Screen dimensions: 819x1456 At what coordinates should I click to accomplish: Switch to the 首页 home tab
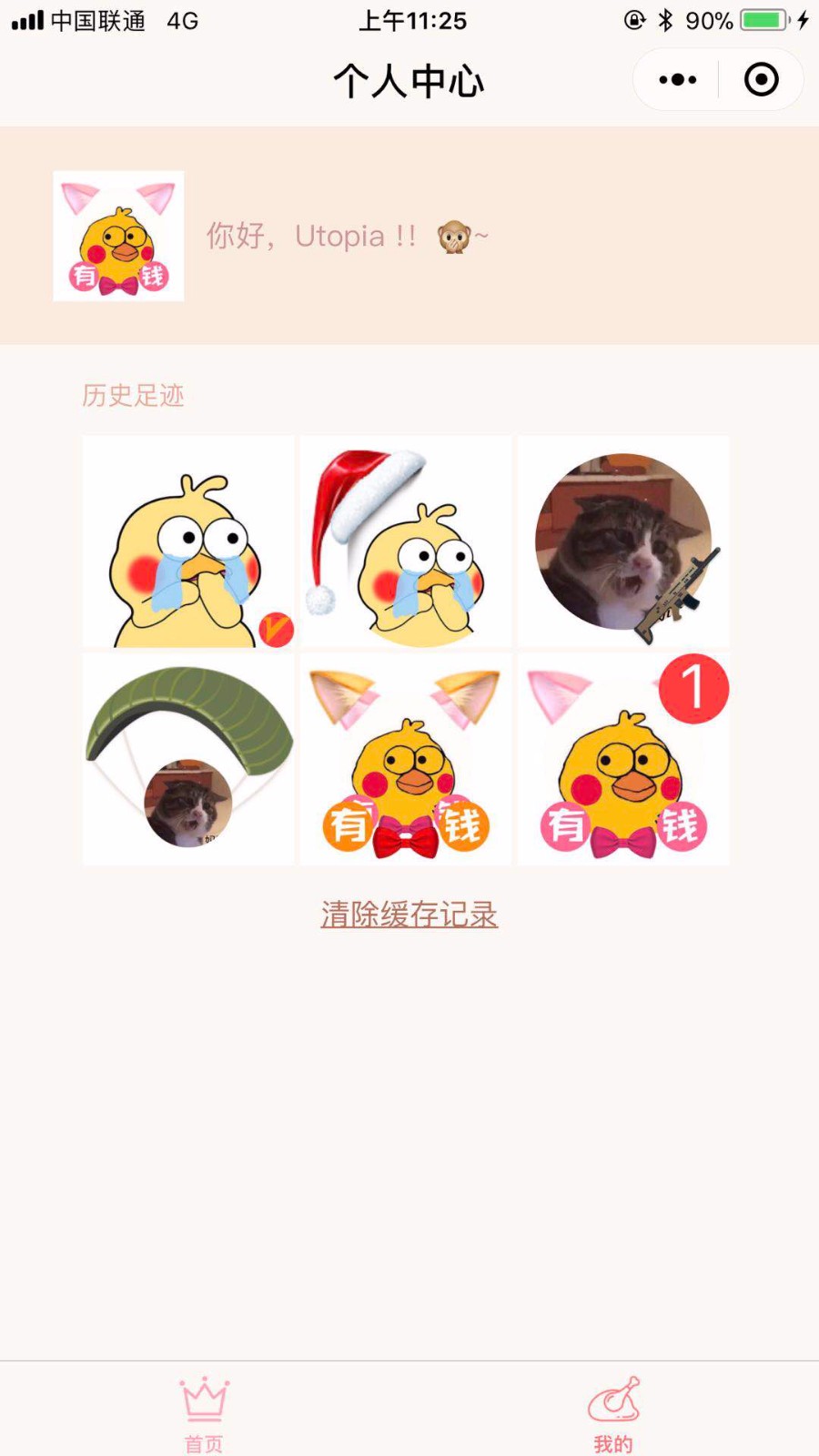point(205,1412)
